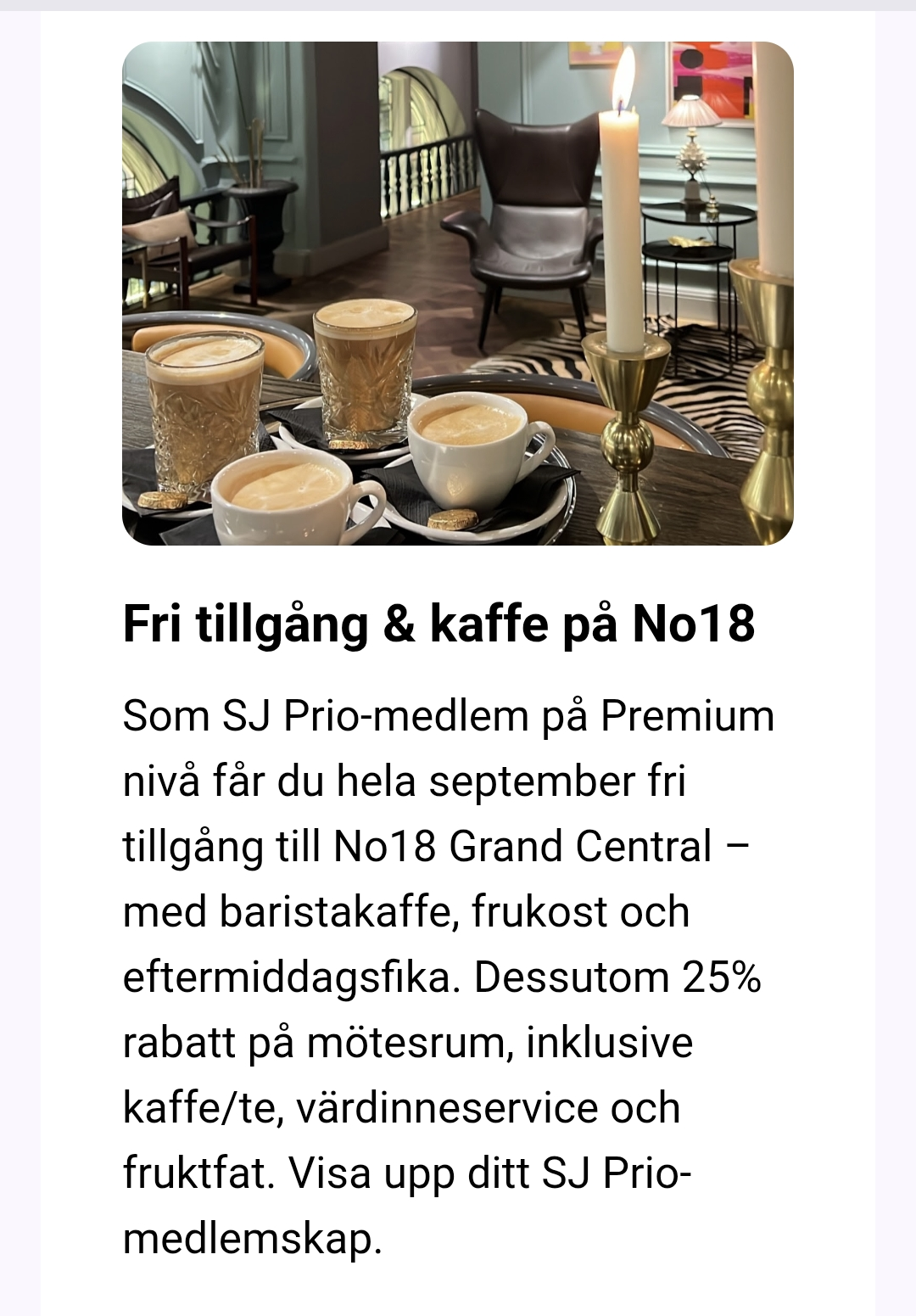Open the No18 coffee lounge photo
This screenshot has height=1316, width=916.
(458, 293)
